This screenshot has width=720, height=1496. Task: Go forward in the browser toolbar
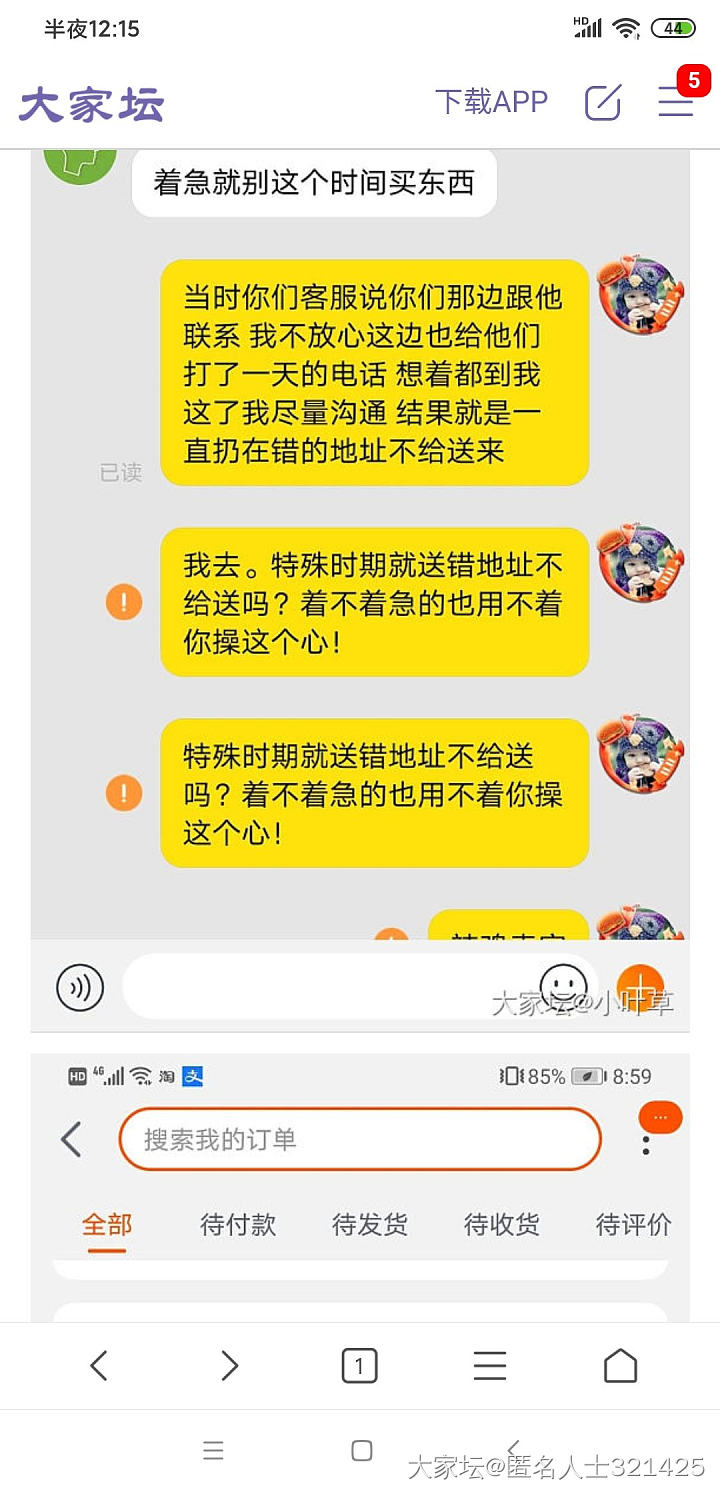click(x=229, y=1365)
